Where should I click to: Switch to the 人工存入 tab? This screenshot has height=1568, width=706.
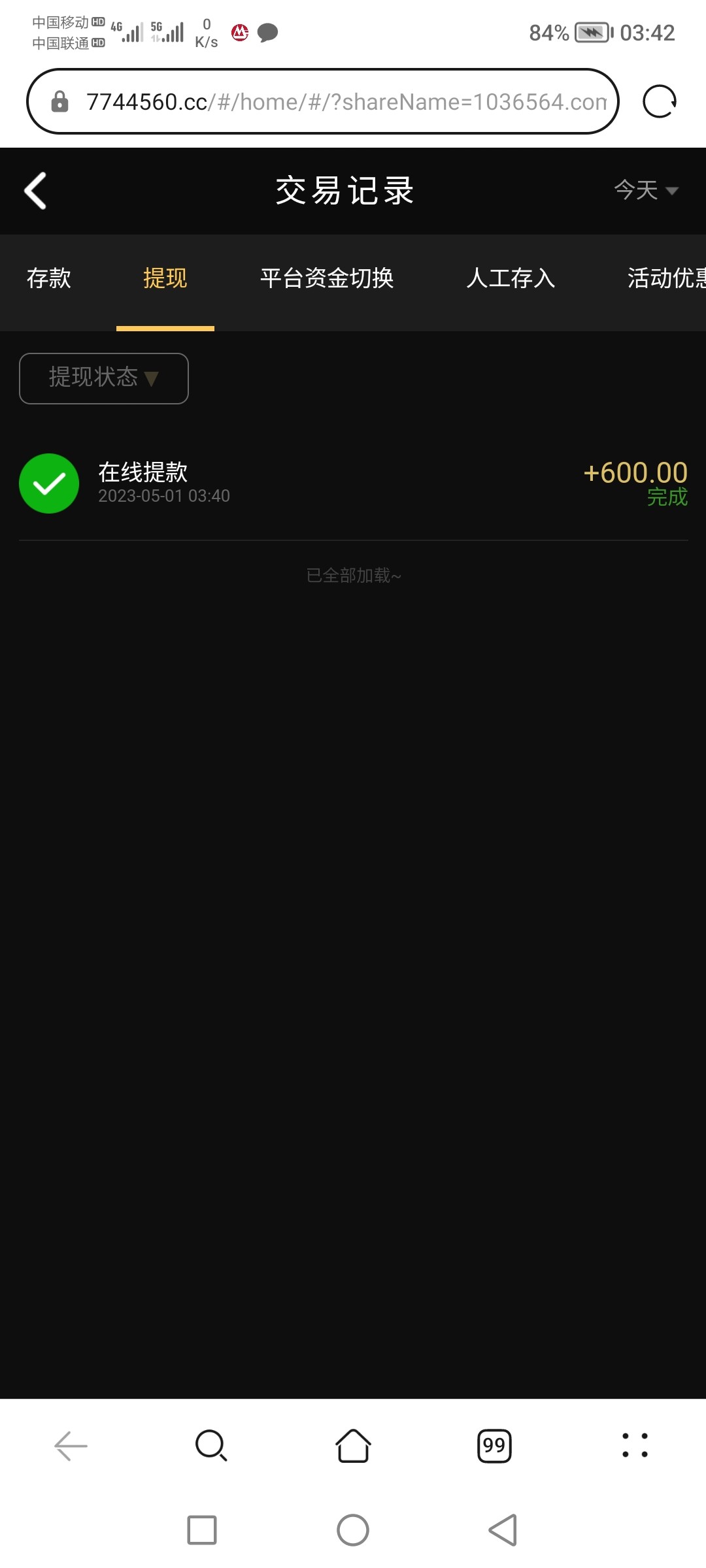click(x=511, y=278)
